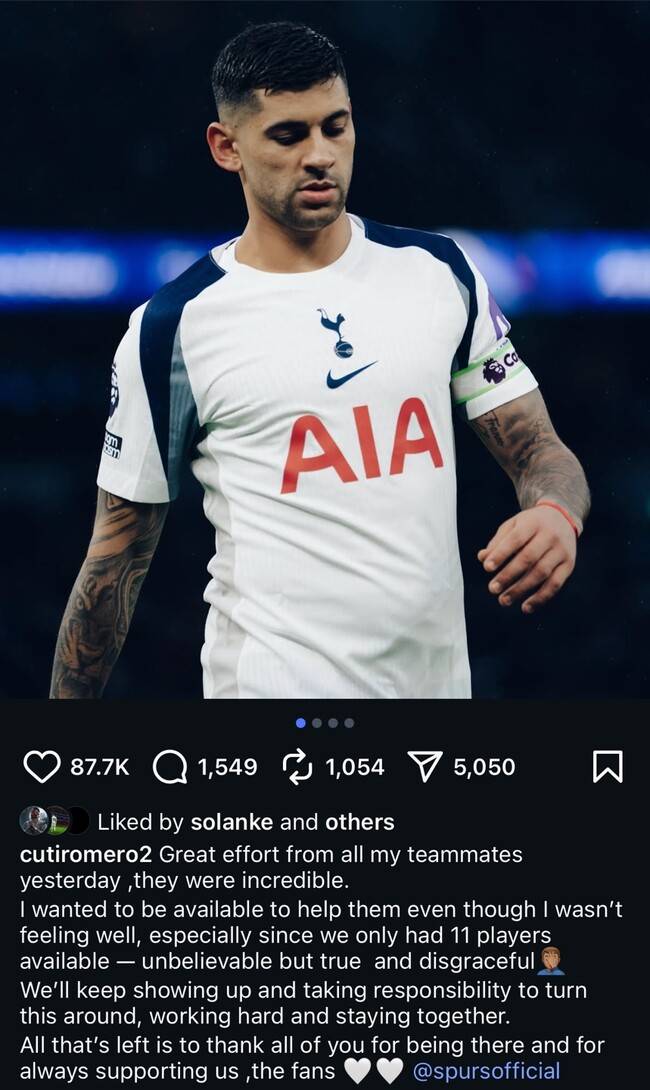Like cutiromero2's post
The image size is (650, 1090).
[41, 767]
